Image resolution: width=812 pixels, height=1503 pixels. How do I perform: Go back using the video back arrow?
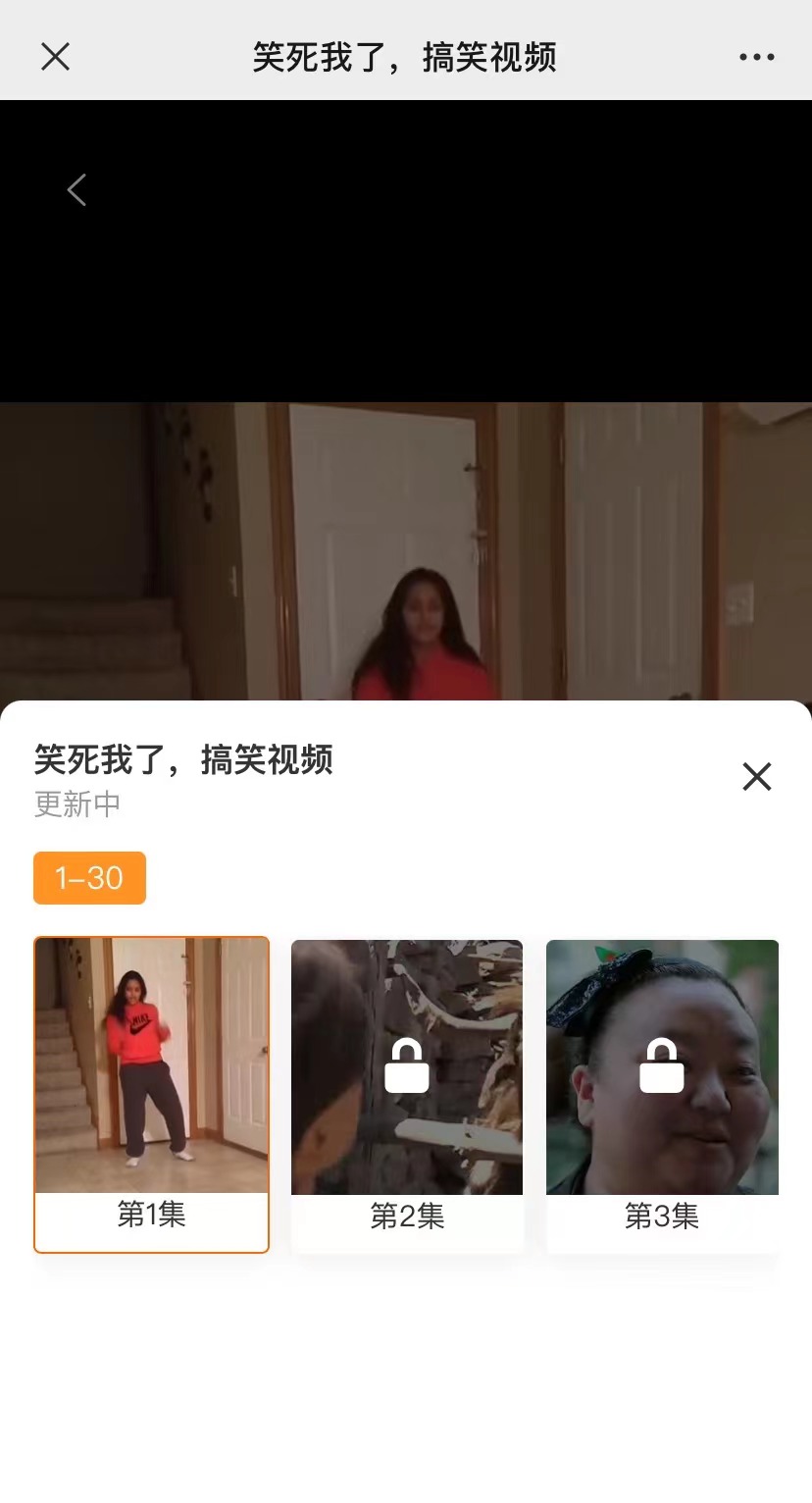[x=76, y=190]
